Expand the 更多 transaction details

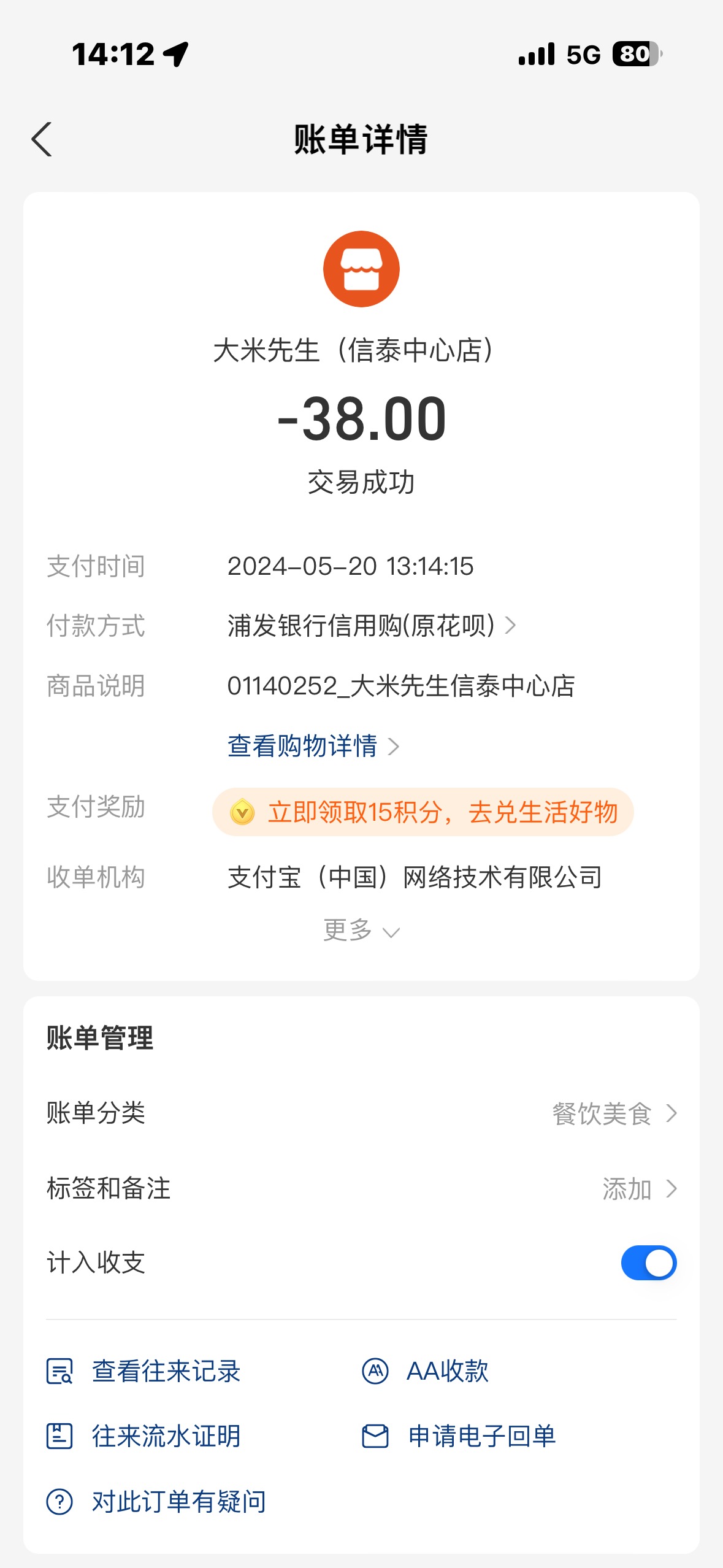(361, 931)
